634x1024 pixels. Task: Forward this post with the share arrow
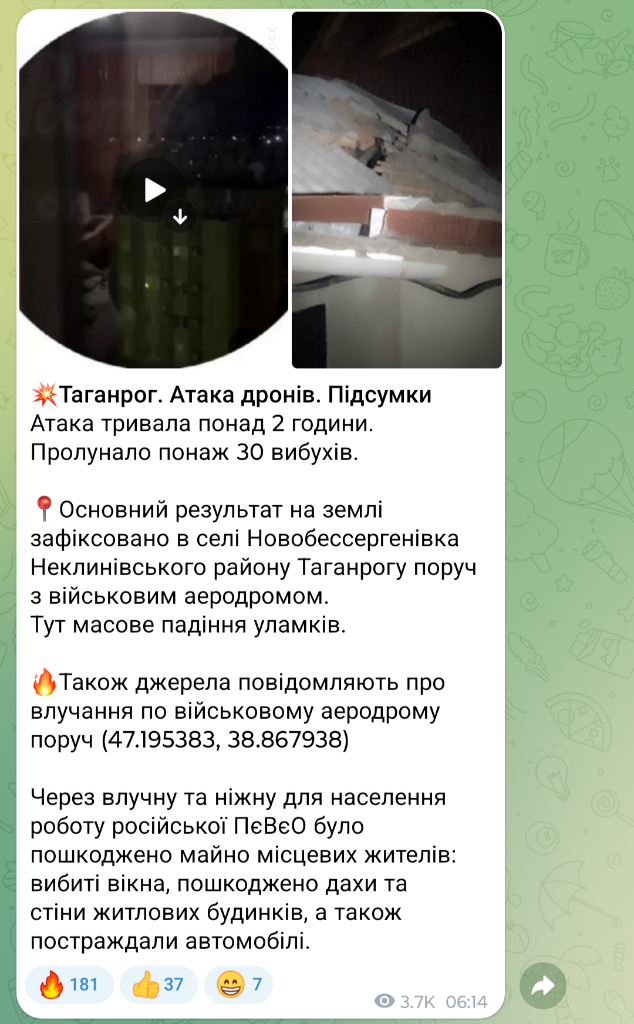[x=542, y=986]
